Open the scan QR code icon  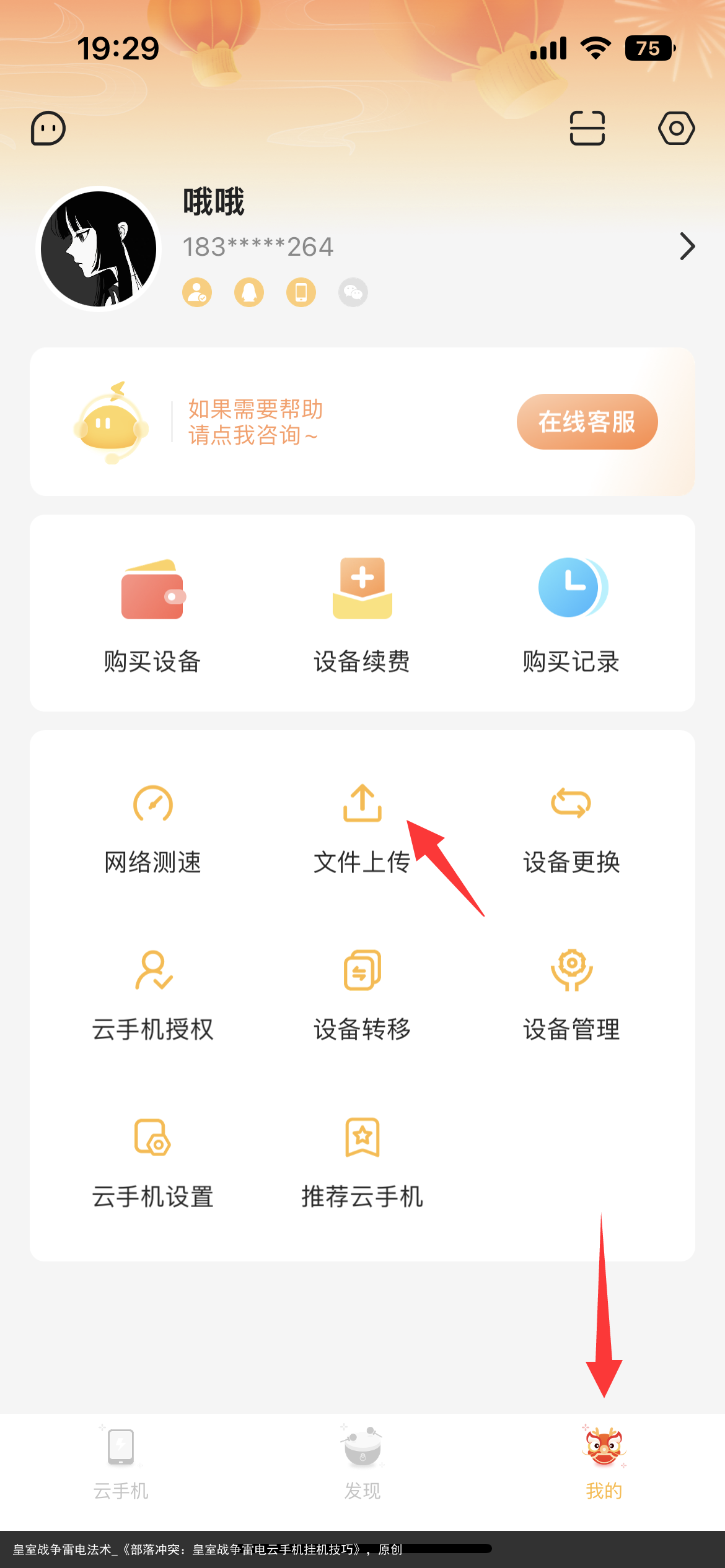pyautogui.click(x=587, y=128)
